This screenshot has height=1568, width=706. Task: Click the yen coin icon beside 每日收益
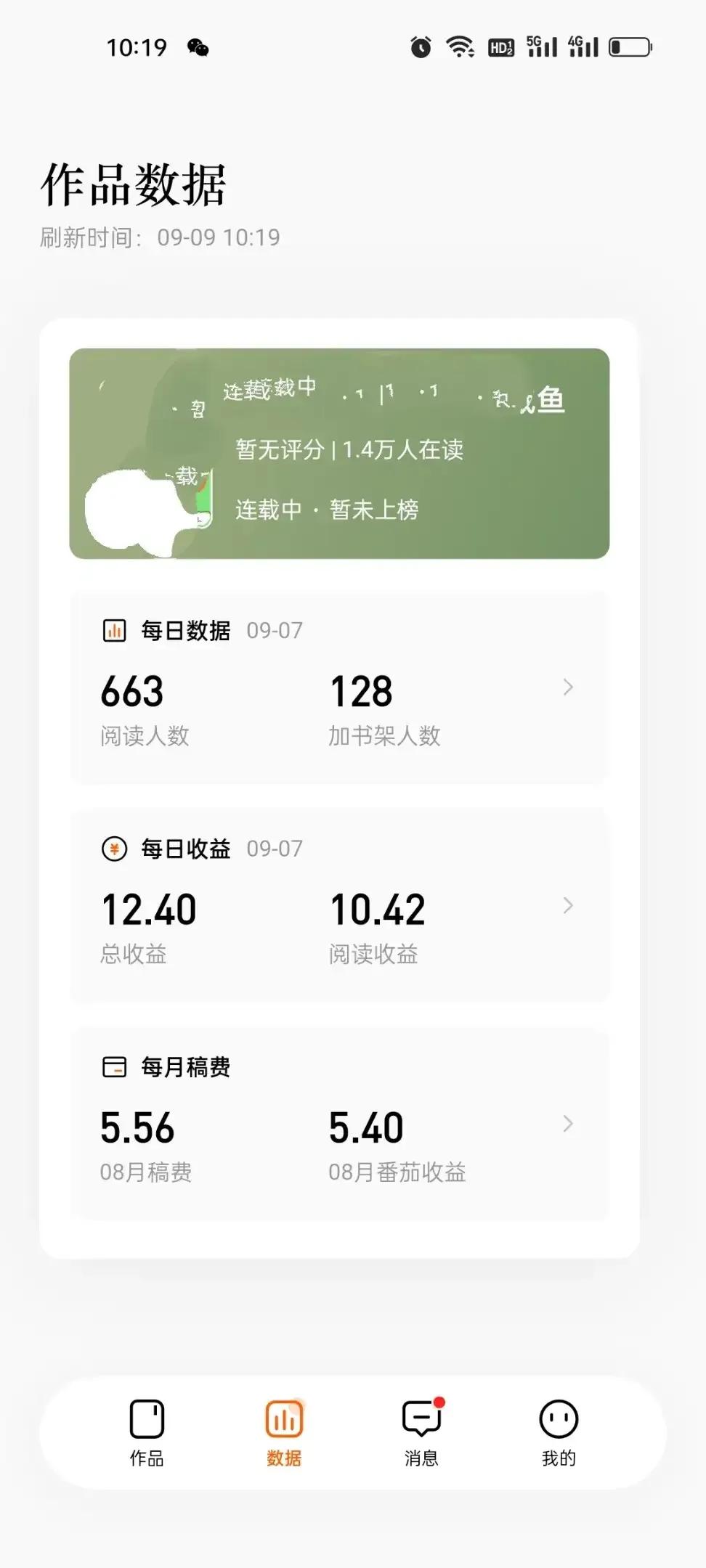tap(114, 849)
